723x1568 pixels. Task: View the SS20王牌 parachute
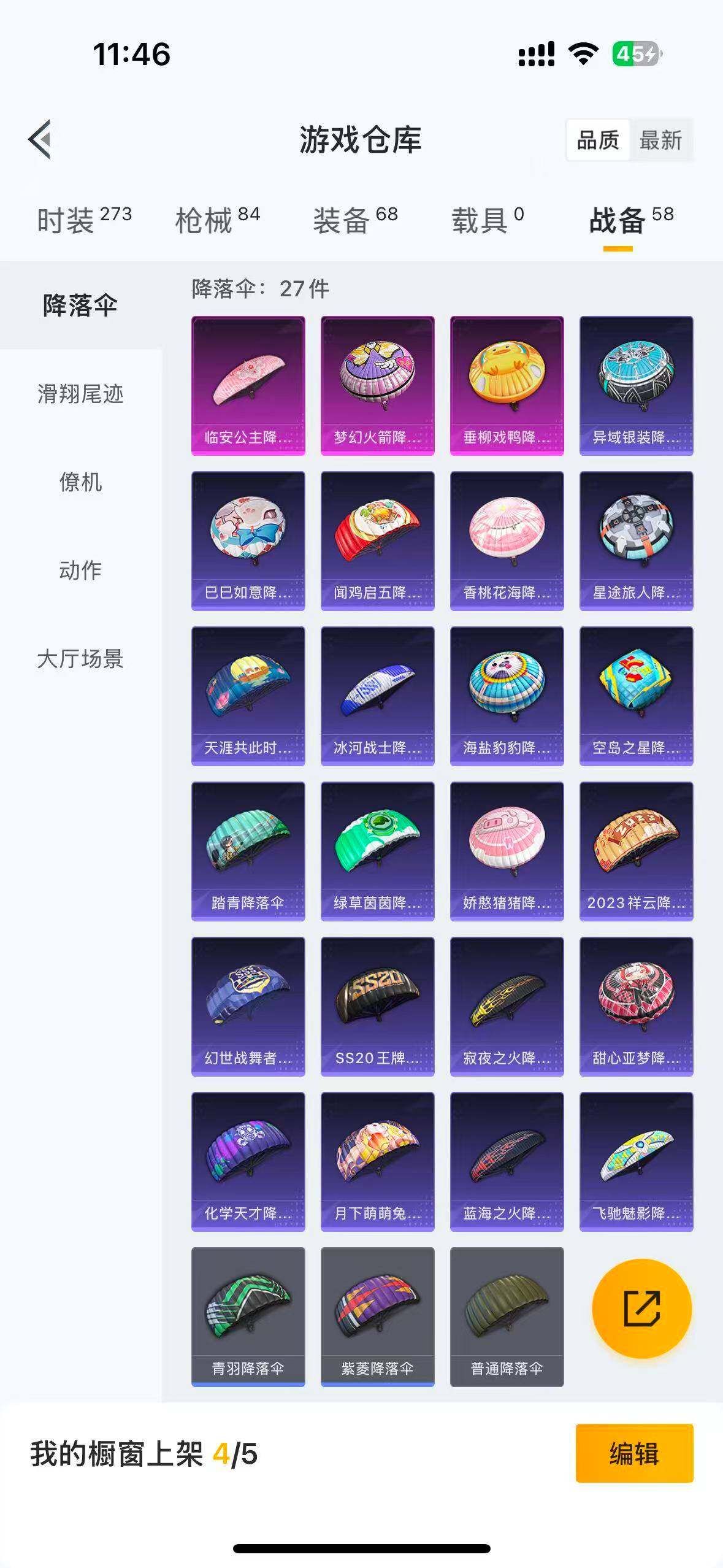click(x=377, y=1006)
